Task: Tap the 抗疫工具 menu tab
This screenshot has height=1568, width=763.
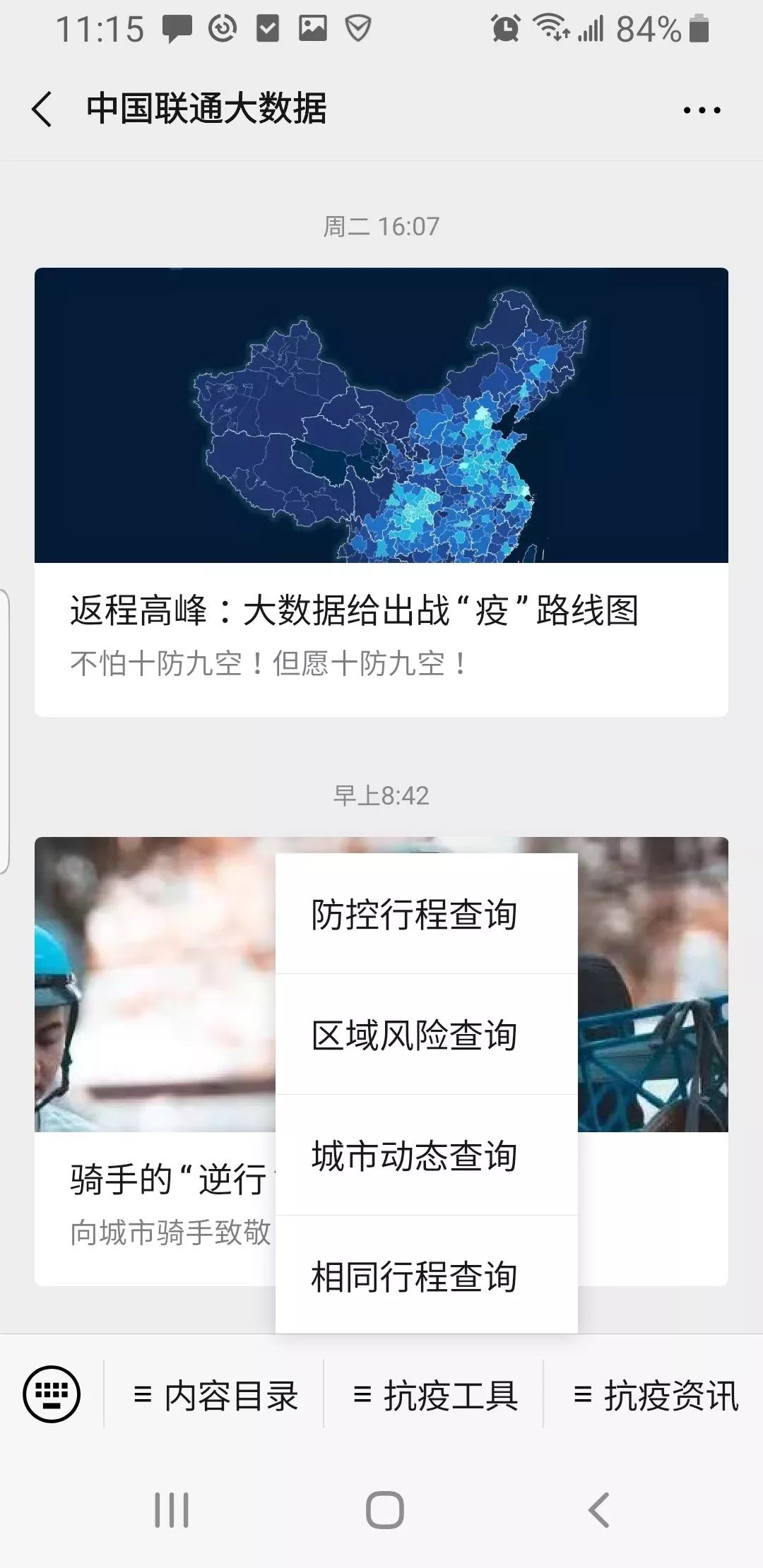Action: click(435, 1396)
